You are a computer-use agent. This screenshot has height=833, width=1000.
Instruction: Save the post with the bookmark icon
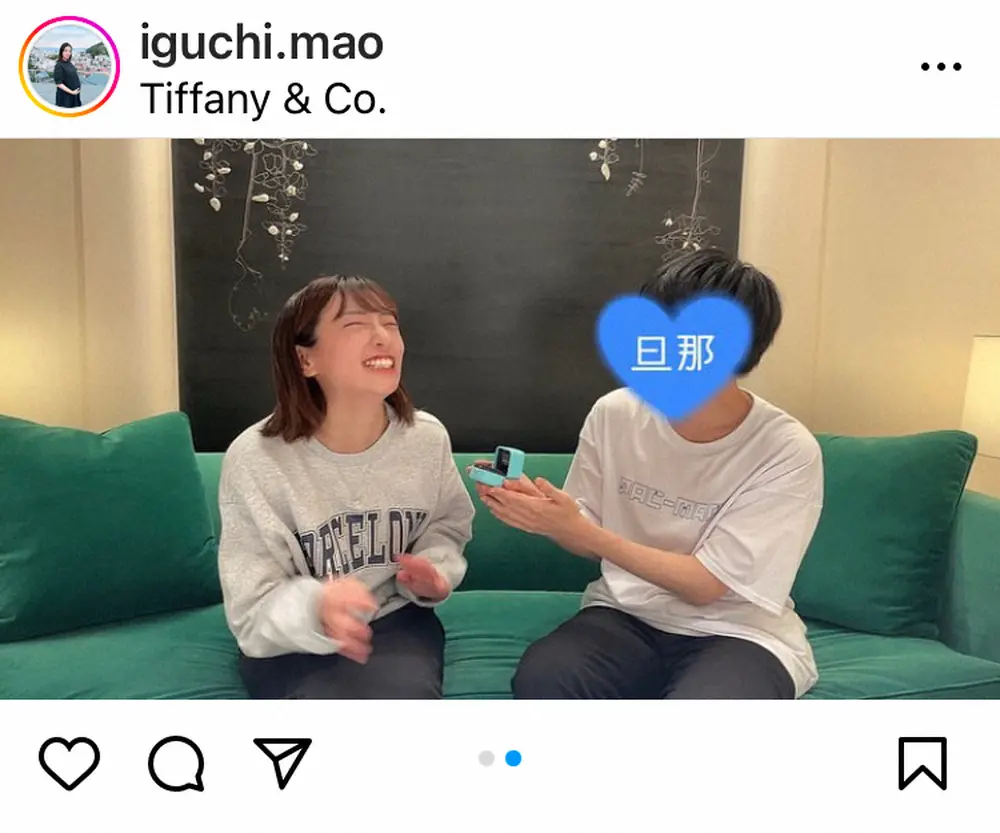point(921,764)
